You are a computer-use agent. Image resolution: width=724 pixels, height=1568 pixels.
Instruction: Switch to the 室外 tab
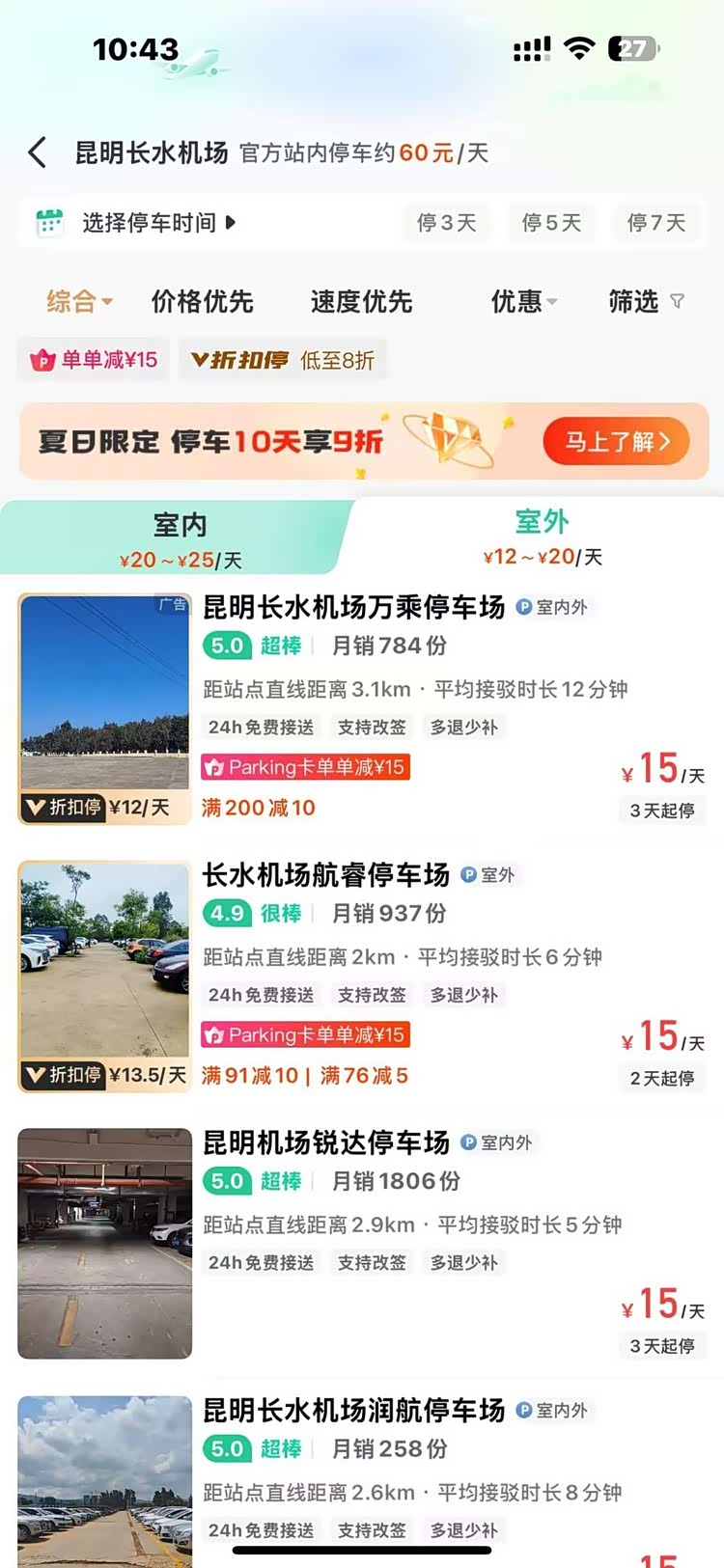(x=542, y=536)
